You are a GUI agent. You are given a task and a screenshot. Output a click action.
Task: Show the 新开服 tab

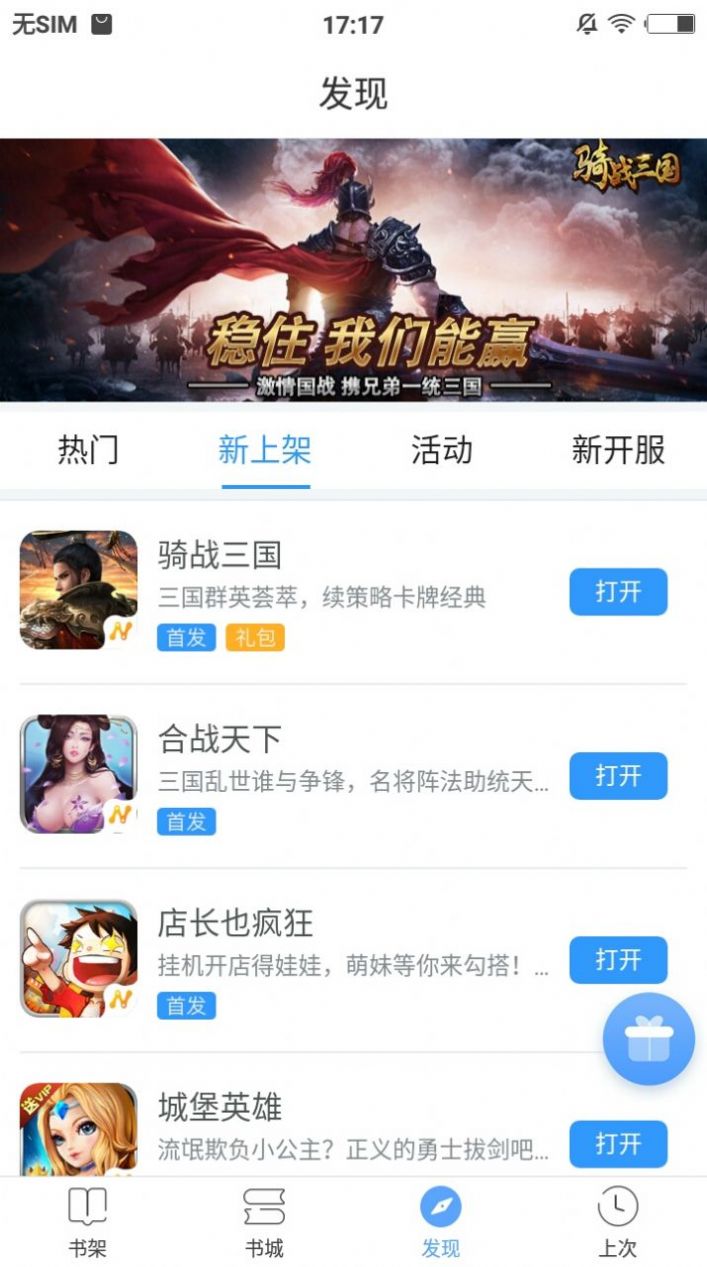click(x=618, y=450)
